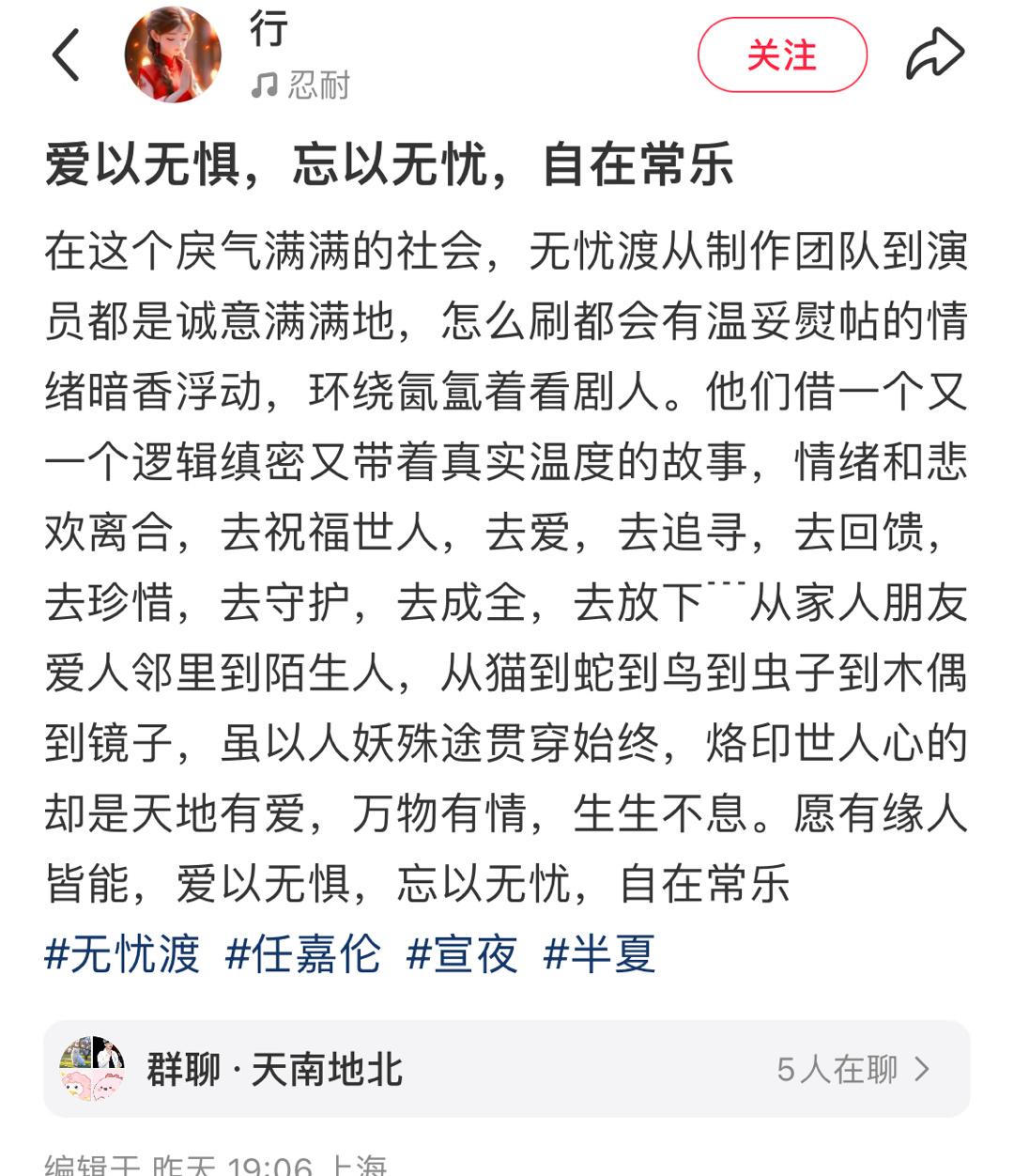Open the author 行's profile avatar
1014x1176 pixels.
point(173,54)
